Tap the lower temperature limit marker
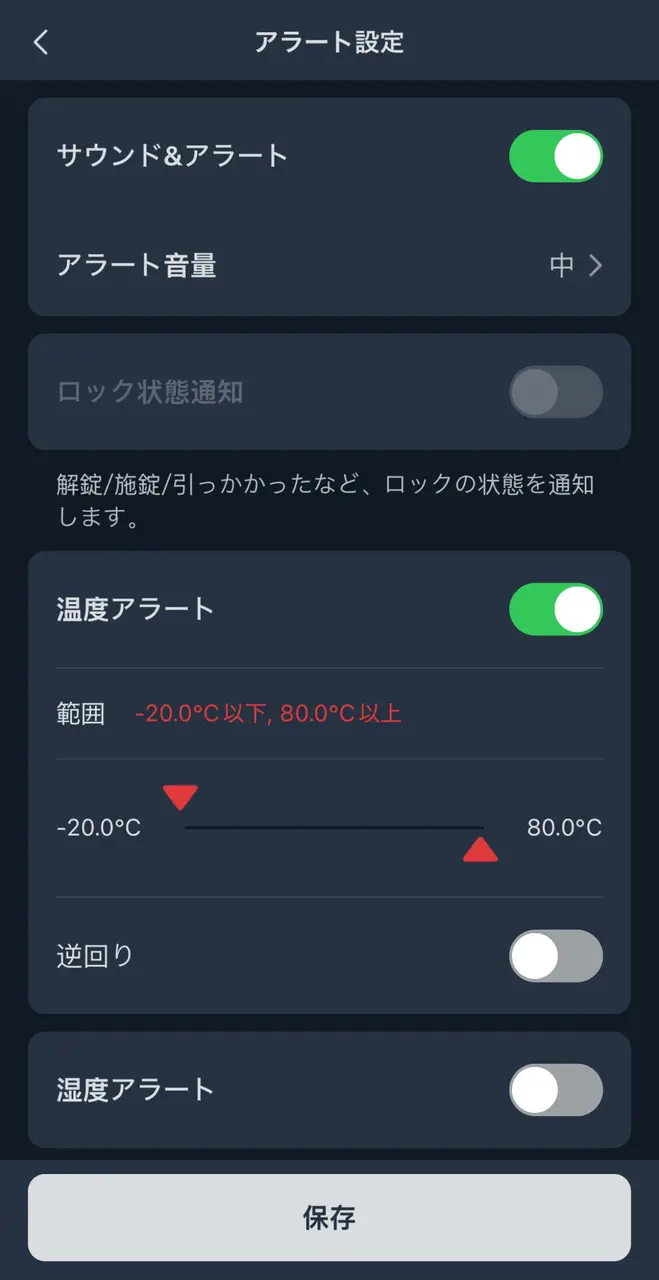 pos(180,798)
